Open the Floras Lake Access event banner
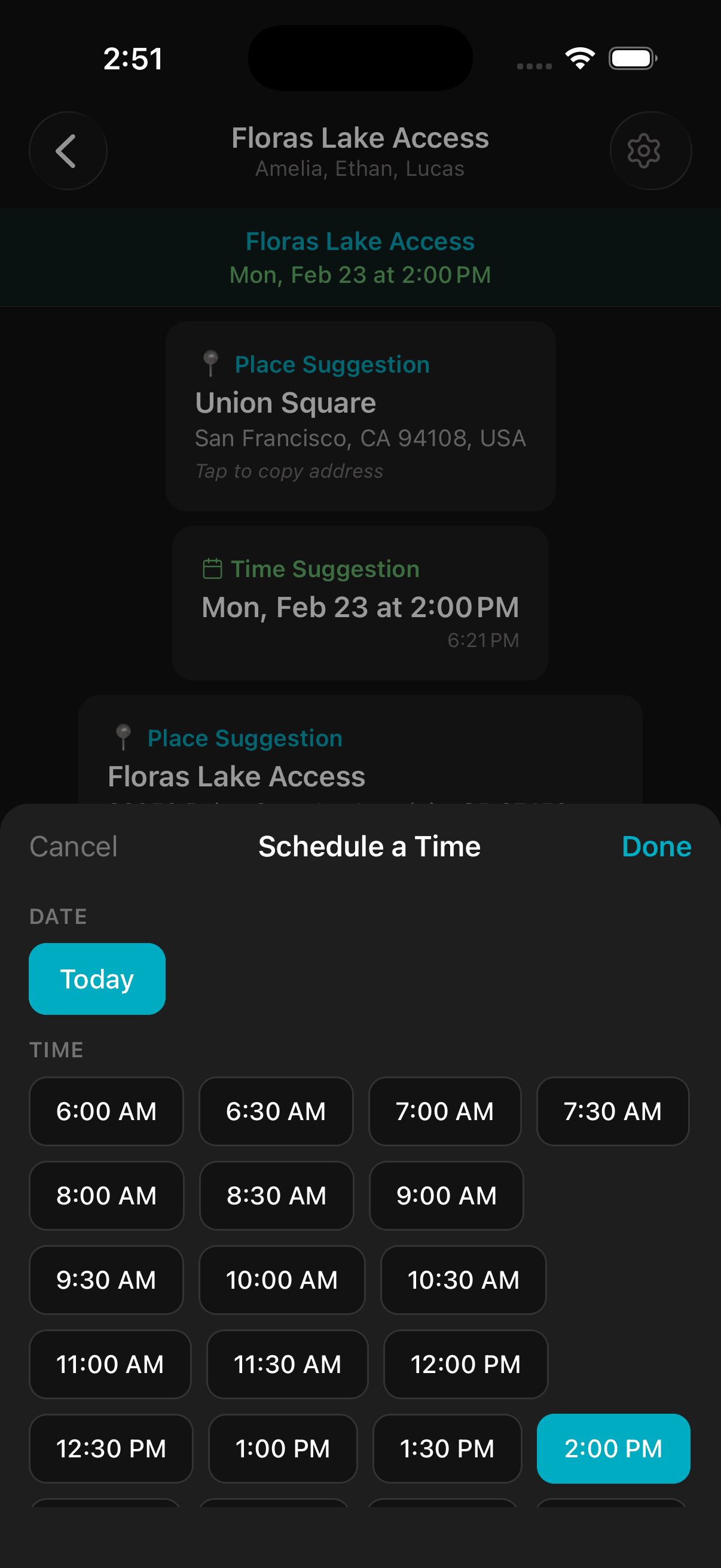The width and height of the screenshot is (721, 1568). [360, 257]
